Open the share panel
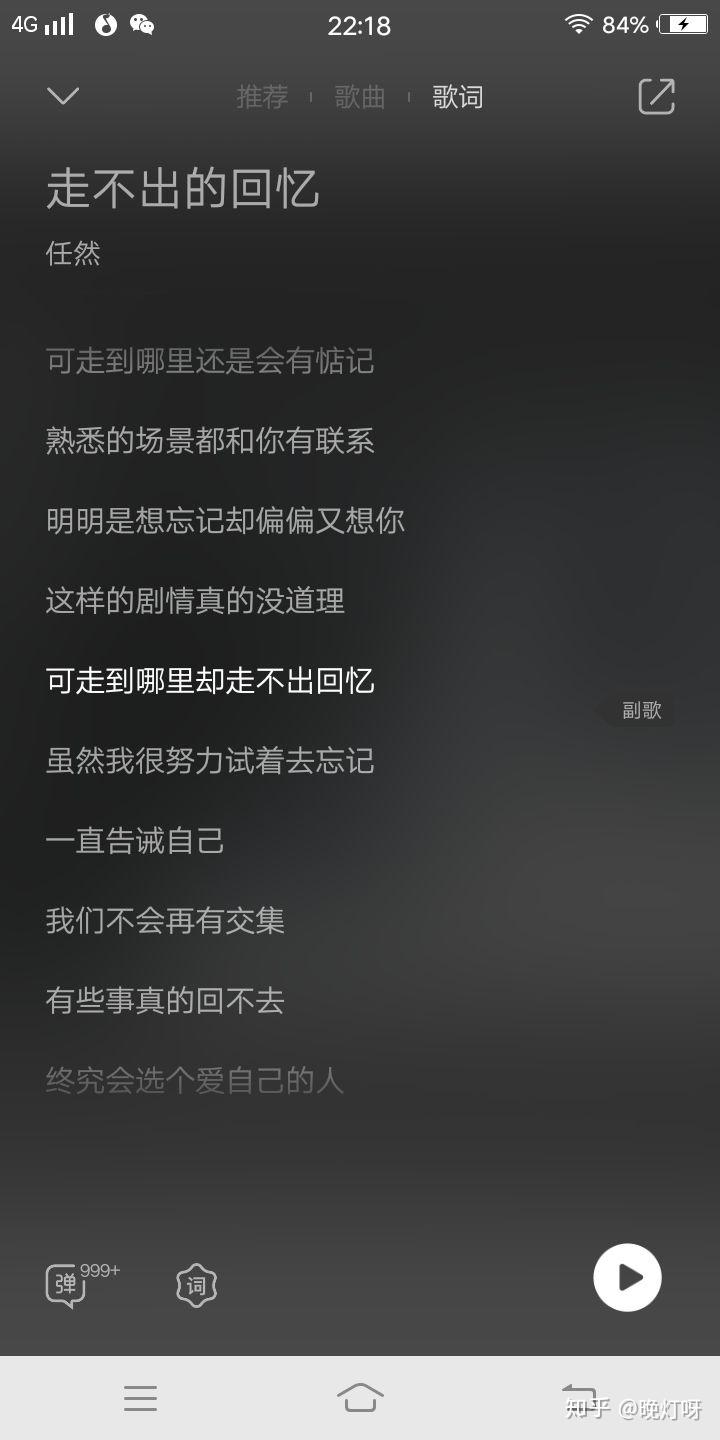The image size is (720, 1440). (655, 95)
